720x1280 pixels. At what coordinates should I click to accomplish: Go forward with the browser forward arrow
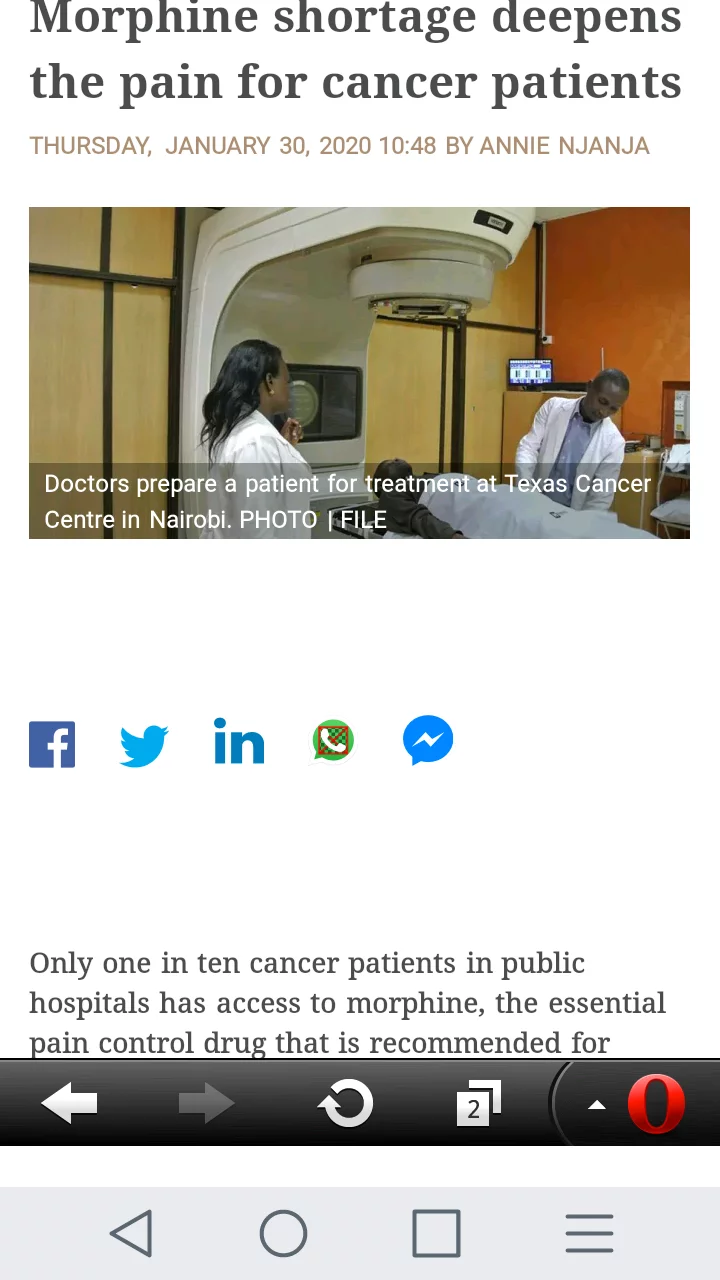[206, 1103]
